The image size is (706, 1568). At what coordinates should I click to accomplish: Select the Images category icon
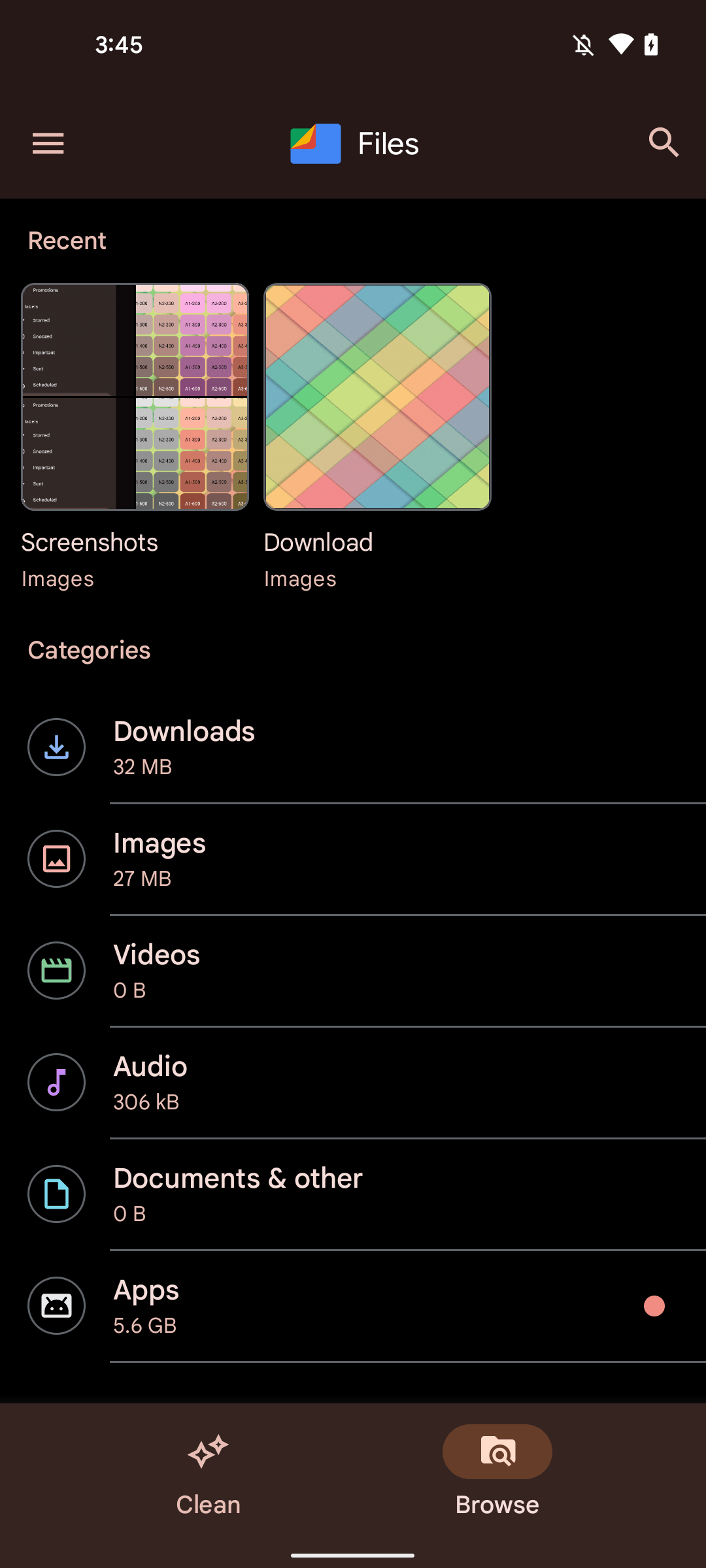(56, 859)
